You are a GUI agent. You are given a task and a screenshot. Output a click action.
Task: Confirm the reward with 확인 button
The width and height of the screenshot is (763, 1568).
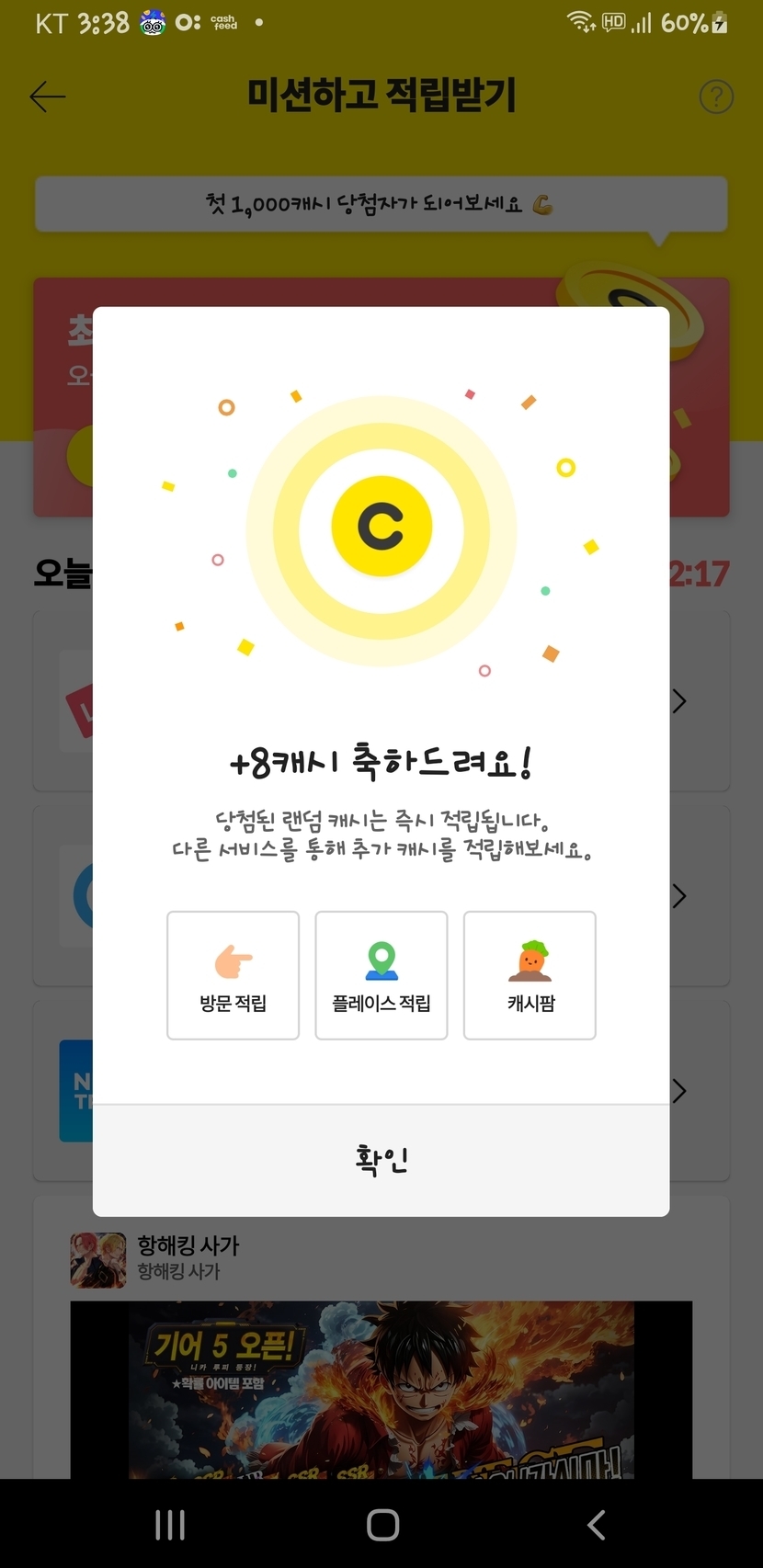[381, 1160]
